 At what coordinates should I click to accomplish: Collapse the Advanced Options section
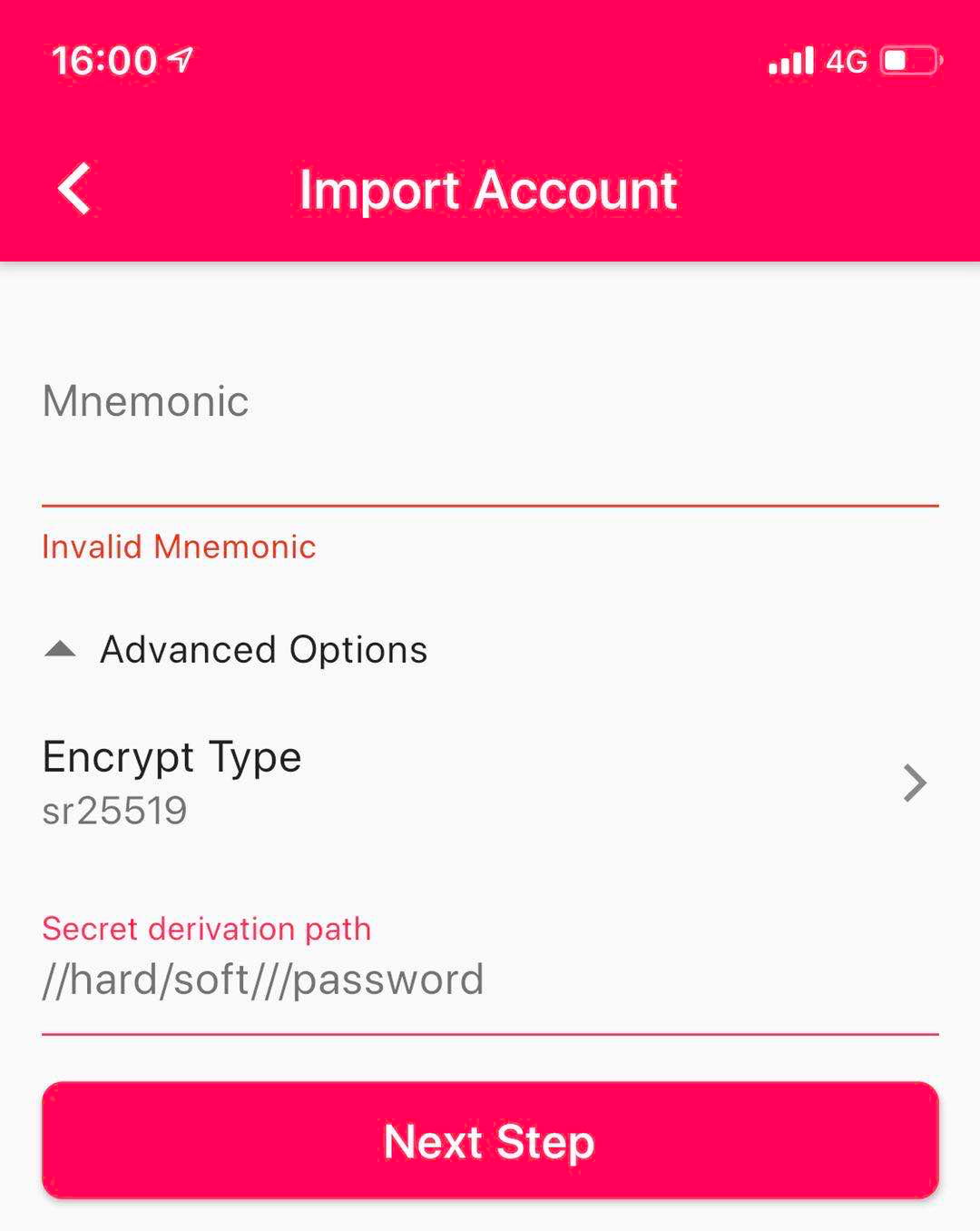(x=236, y=650)
